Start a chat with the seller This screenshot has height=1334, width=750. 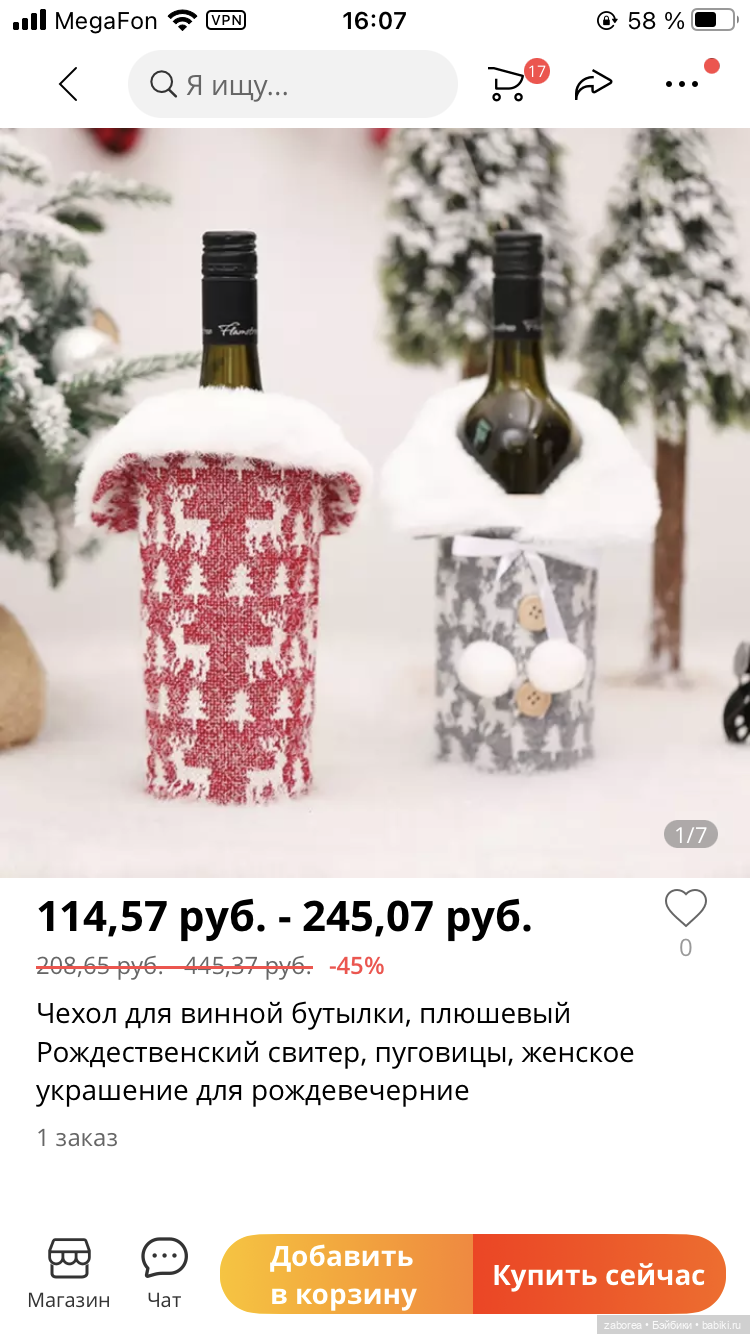pos(164,1272)
